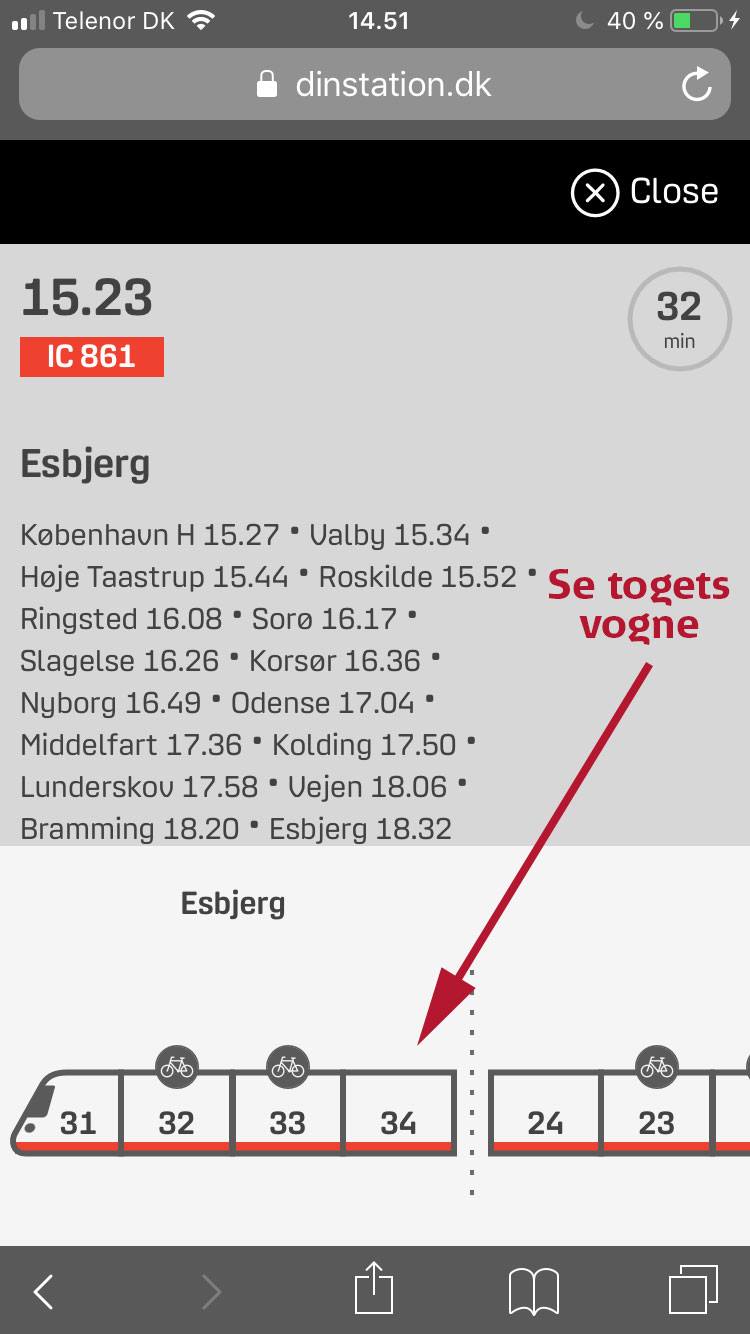Screen dimensions: 750x1334
Task: Open Safari bookmarks
Action: [x=534, y=1292]
